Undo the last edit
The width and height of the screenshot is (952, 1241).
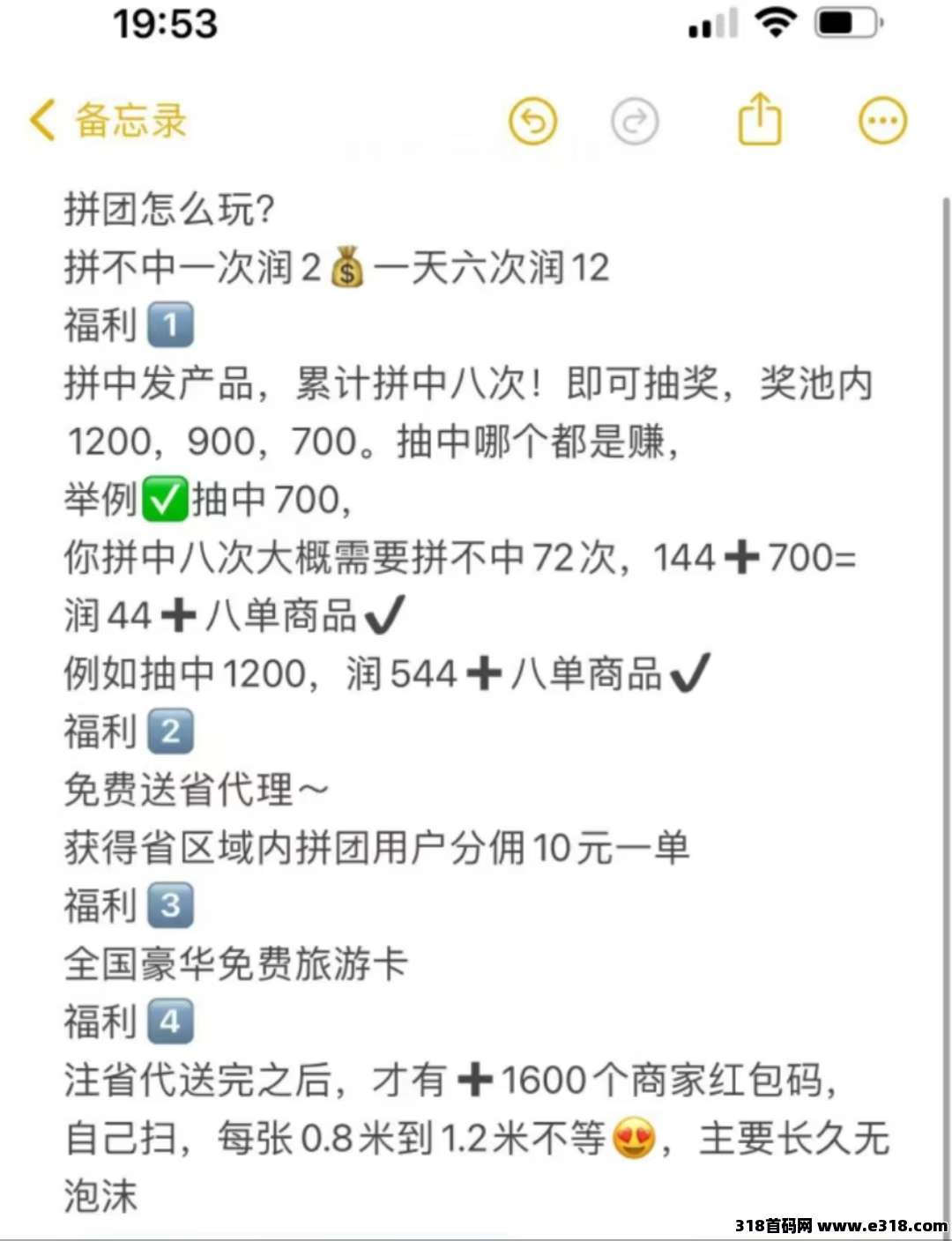tap(532, 122)
